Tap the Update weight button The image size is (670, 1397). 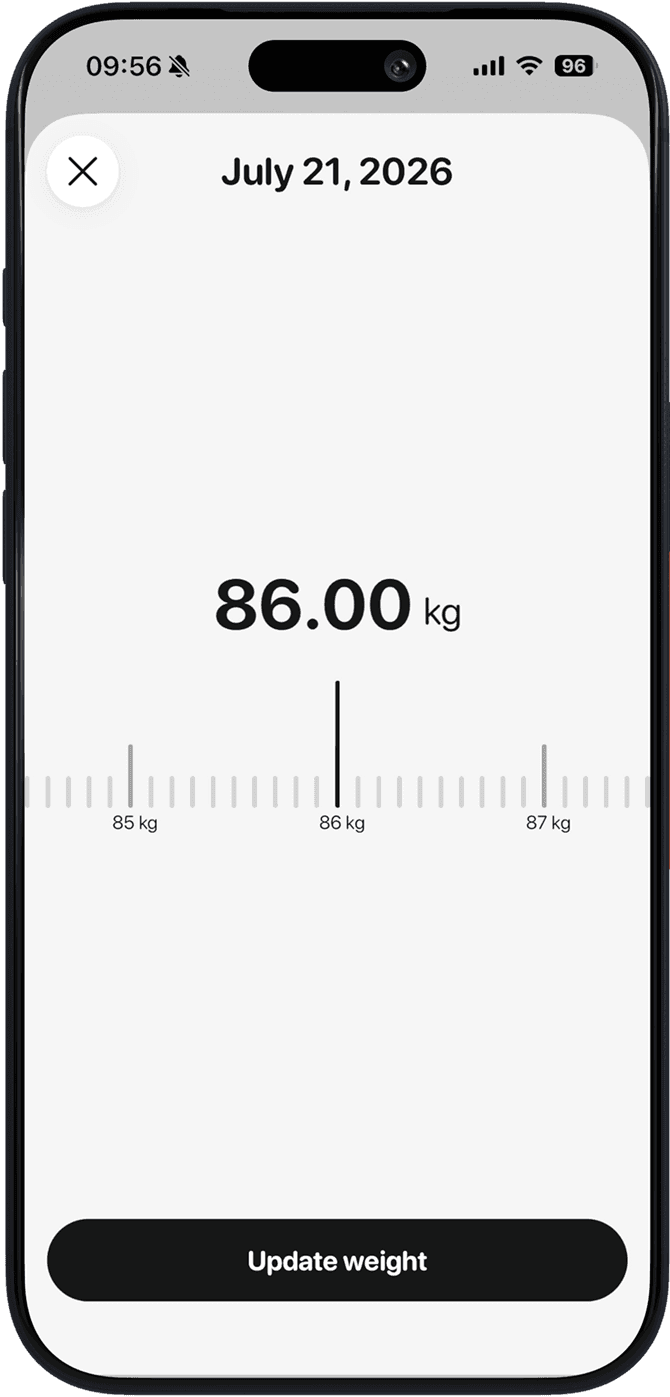(x=337, y=1260)
